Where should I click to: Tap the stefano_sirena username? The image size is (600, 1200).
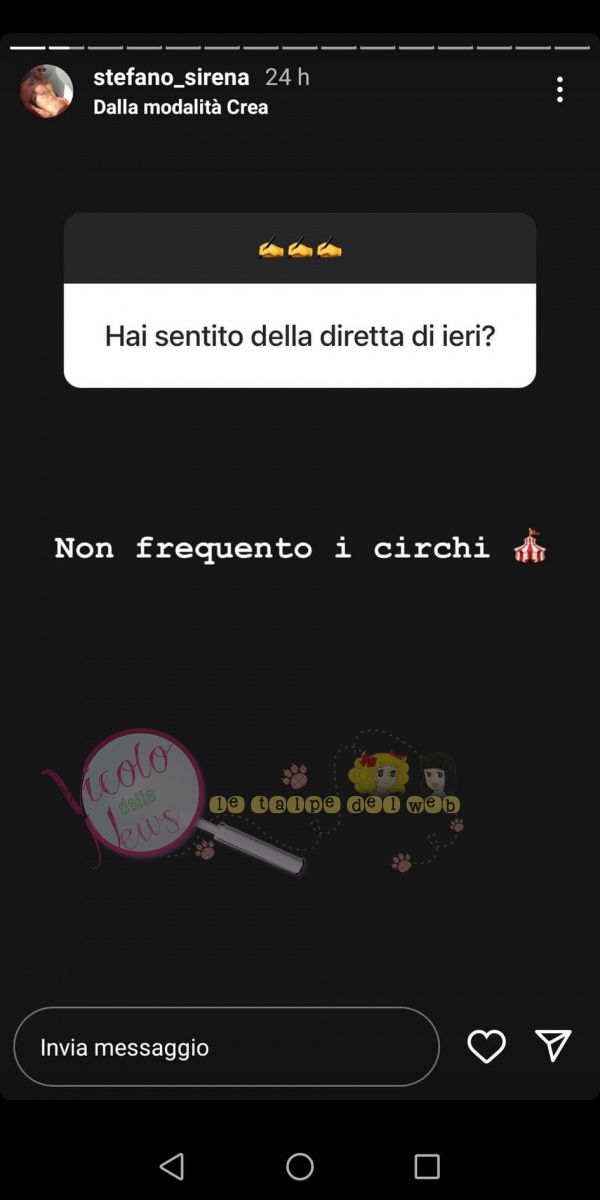(171, 77)
